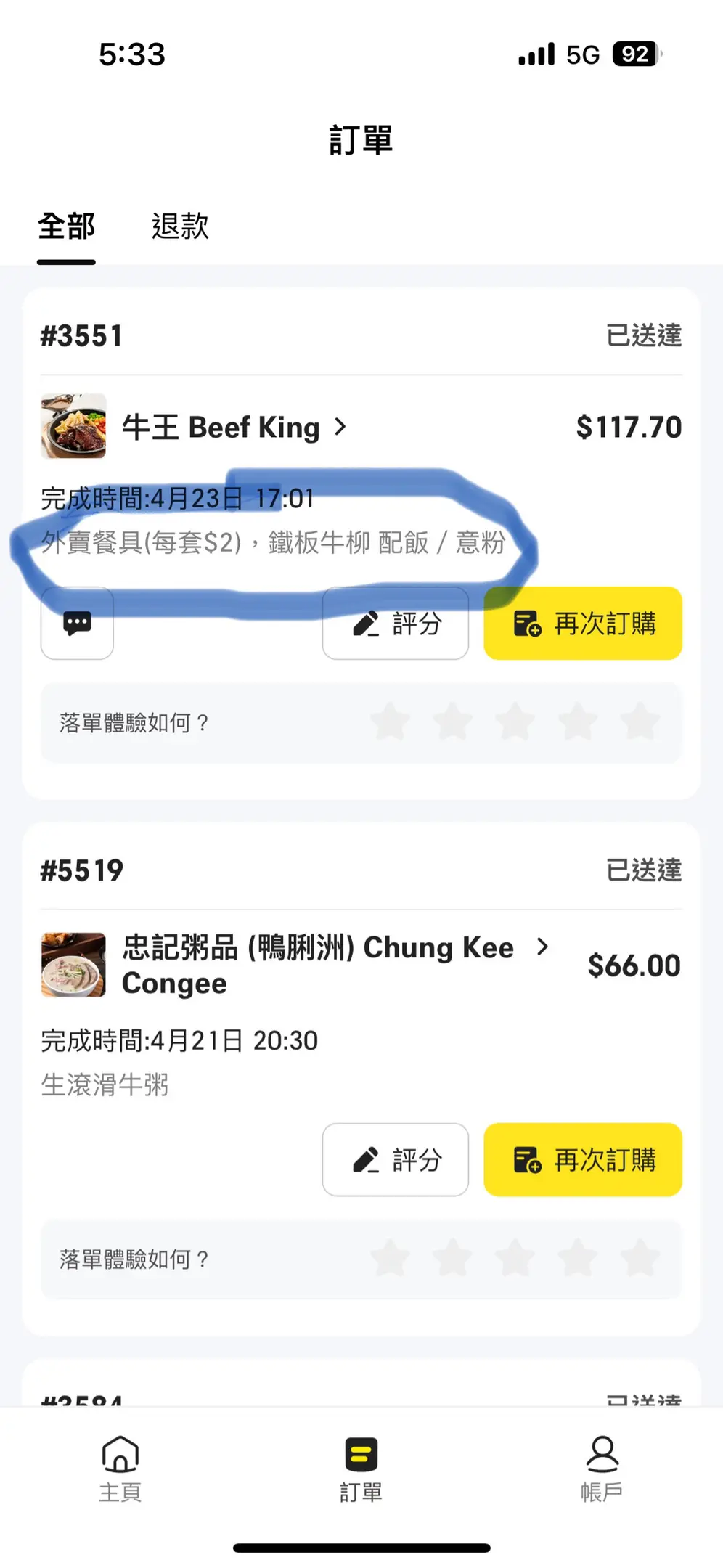723x1568 pixels.
Task: Rate Beef King order five stars
Action: [x=640, y=722]
